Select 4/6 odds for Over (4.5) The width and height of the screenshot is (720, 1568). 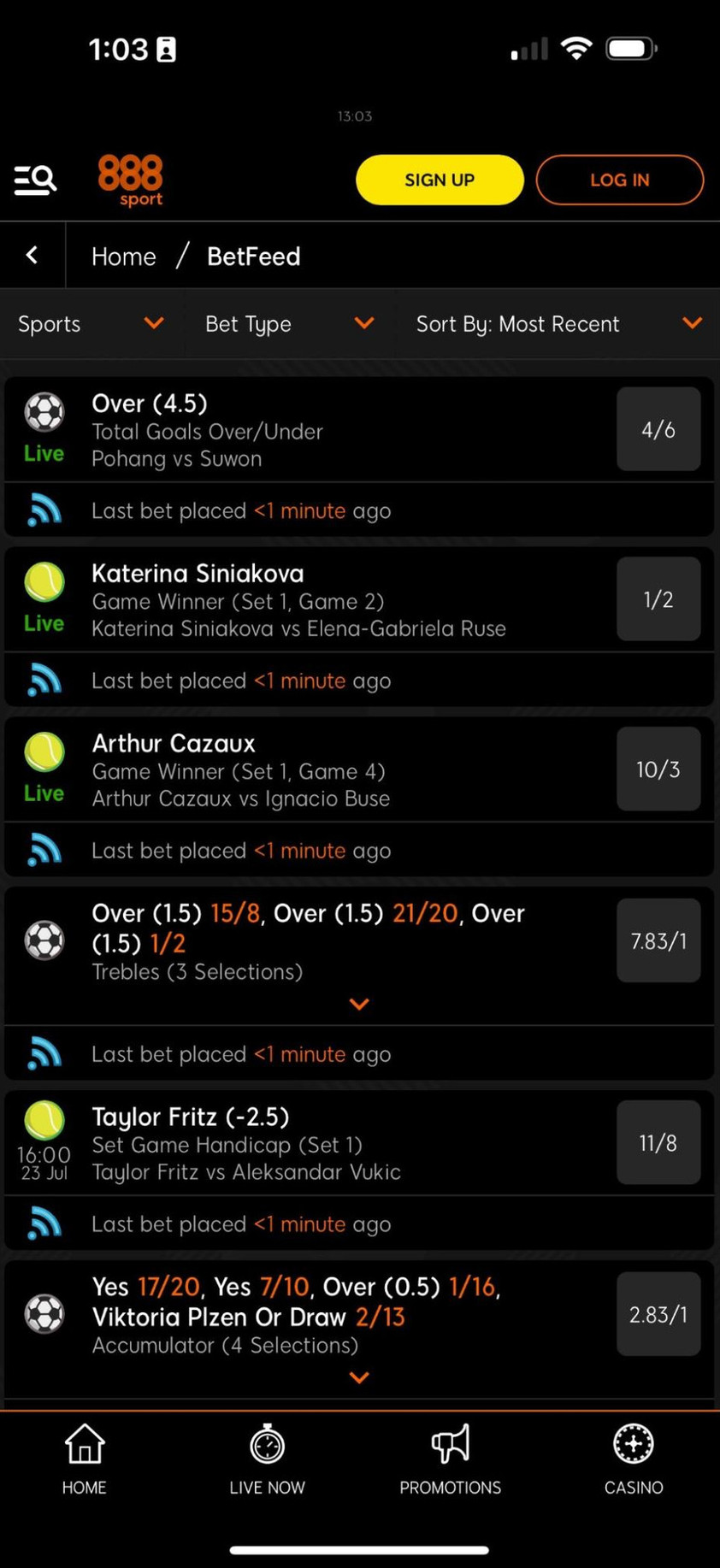click(658, 429)
